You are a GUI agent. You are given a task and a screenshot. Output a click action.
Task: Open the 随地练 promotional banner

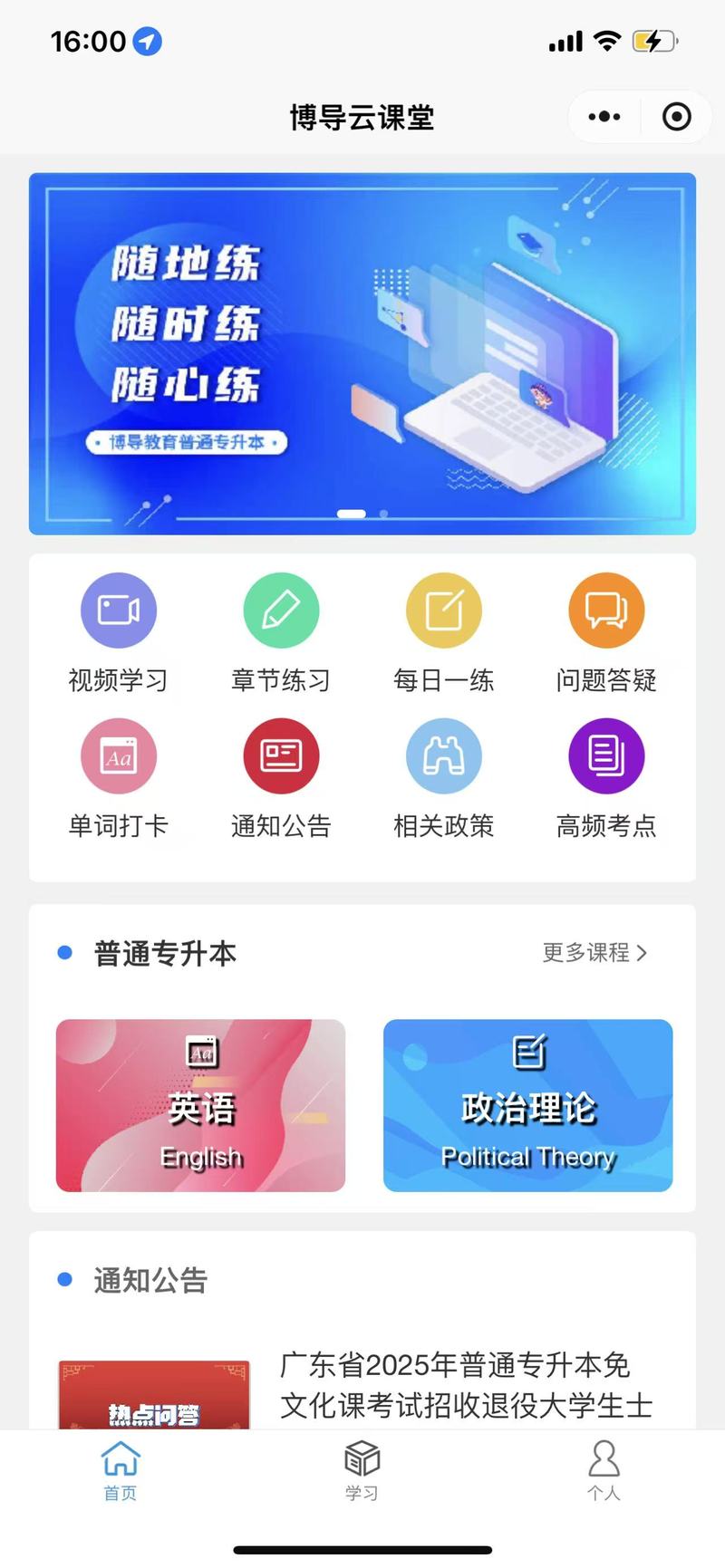[x=362, y=353]
